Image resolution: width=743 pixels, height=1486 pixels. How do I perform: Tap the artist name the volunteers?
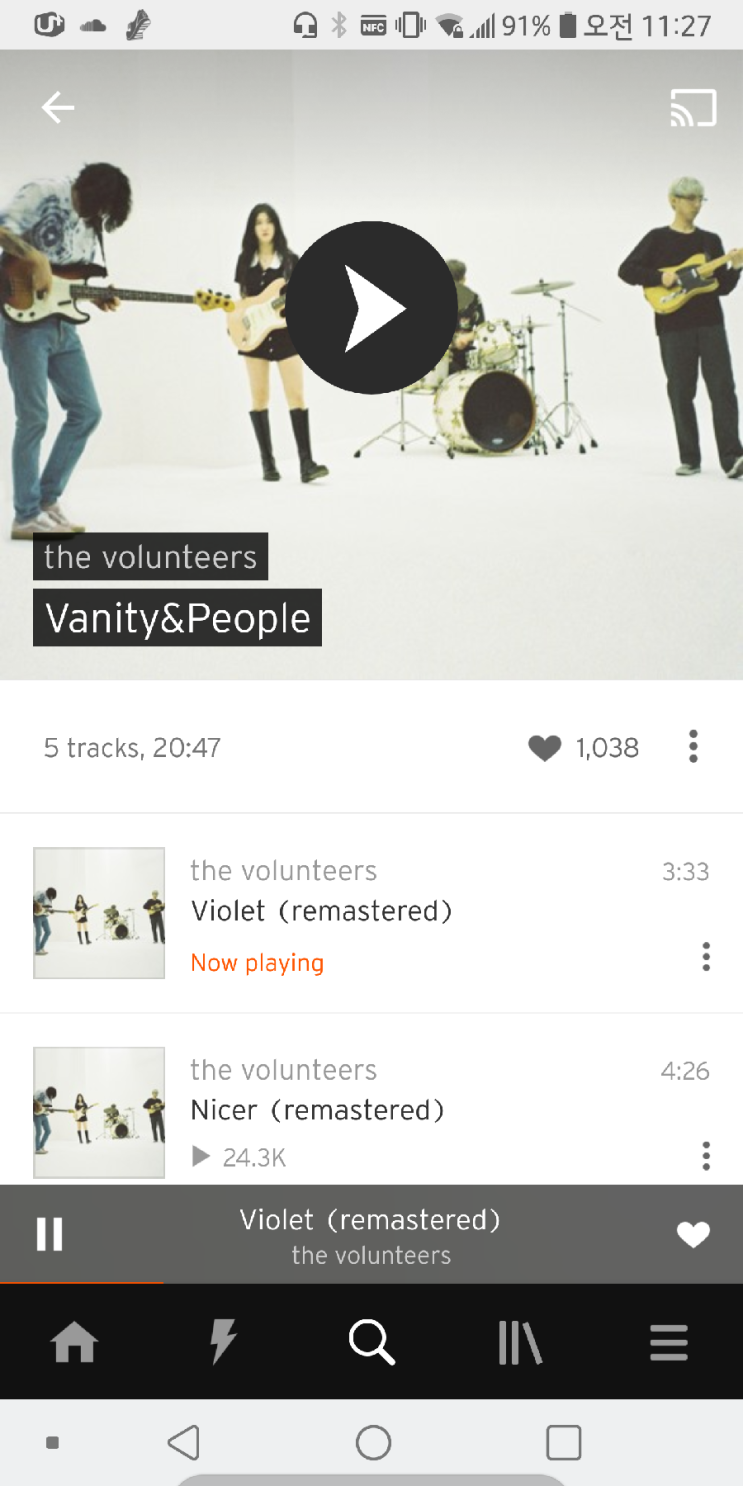coord(150,557)
